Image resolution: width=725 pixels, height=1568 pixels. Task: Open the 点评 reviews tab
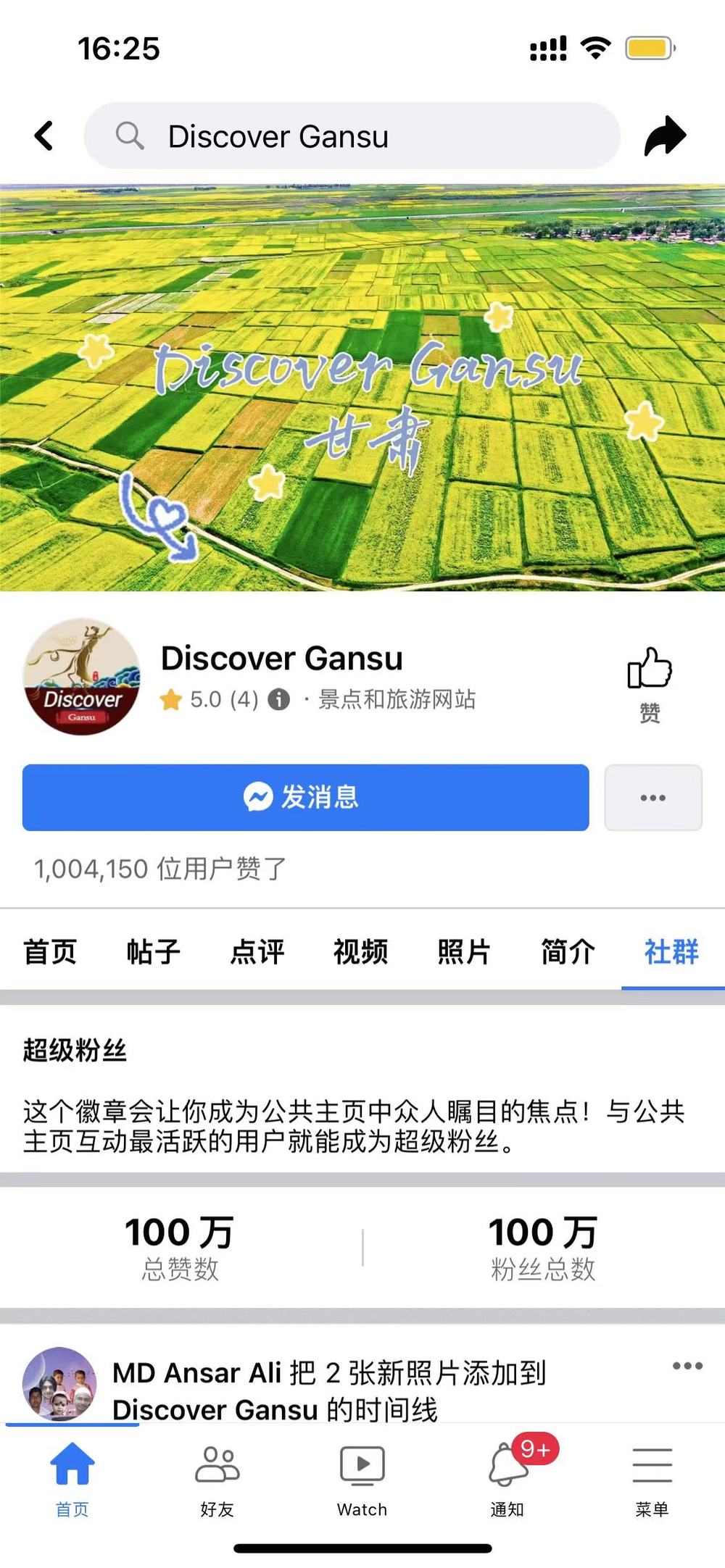257,951
